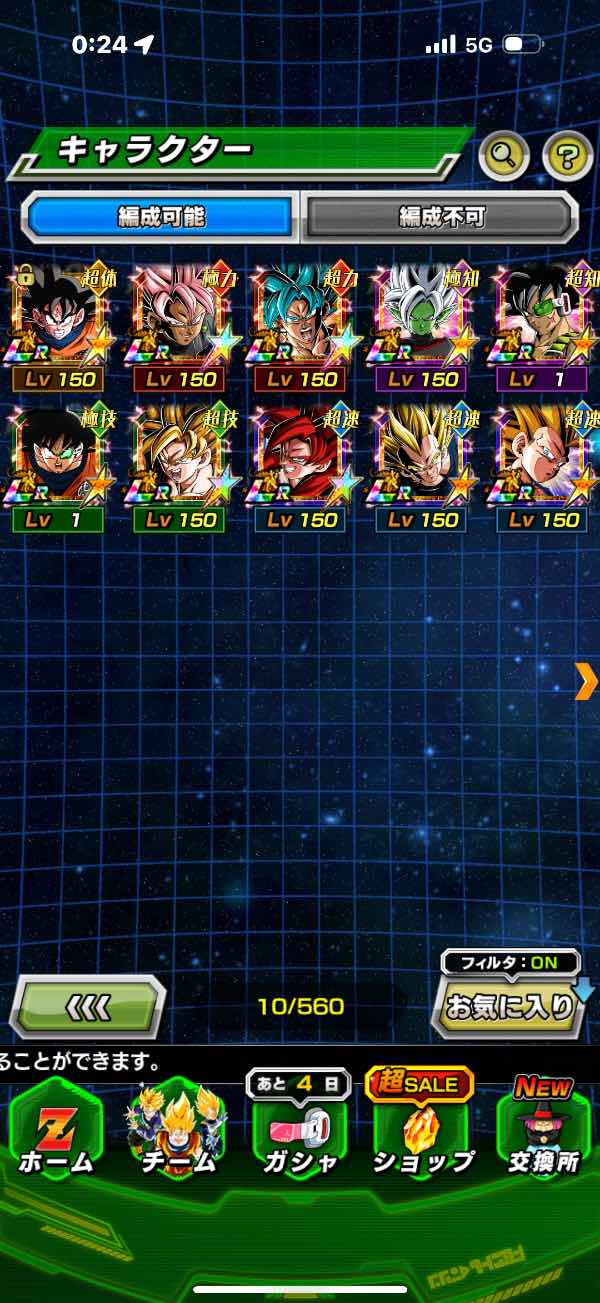Tap the お気に入り filter button
Image resolution: width=600 pixels, height=1303 pixels.
click(x=510, y=1006)
